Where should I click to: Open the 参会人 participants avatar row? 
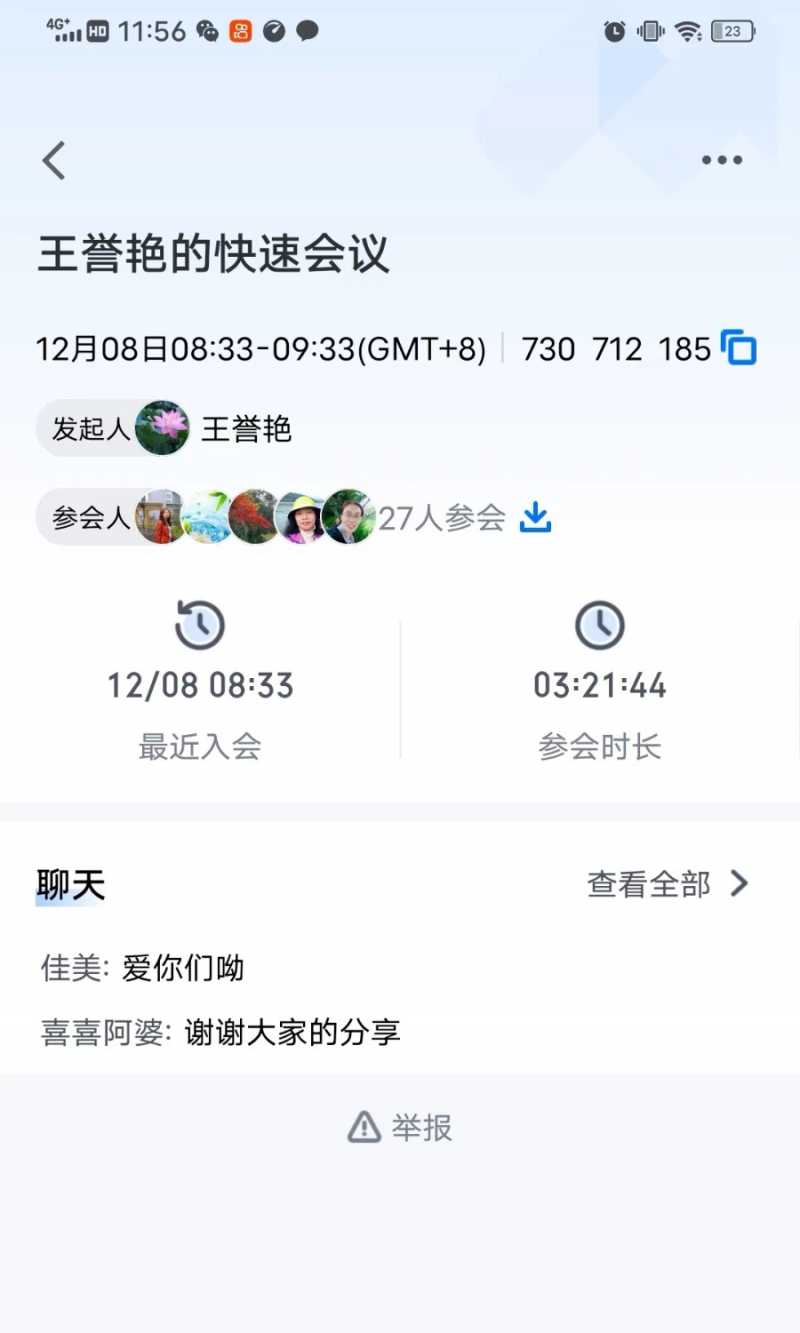[x=255, y=517]
